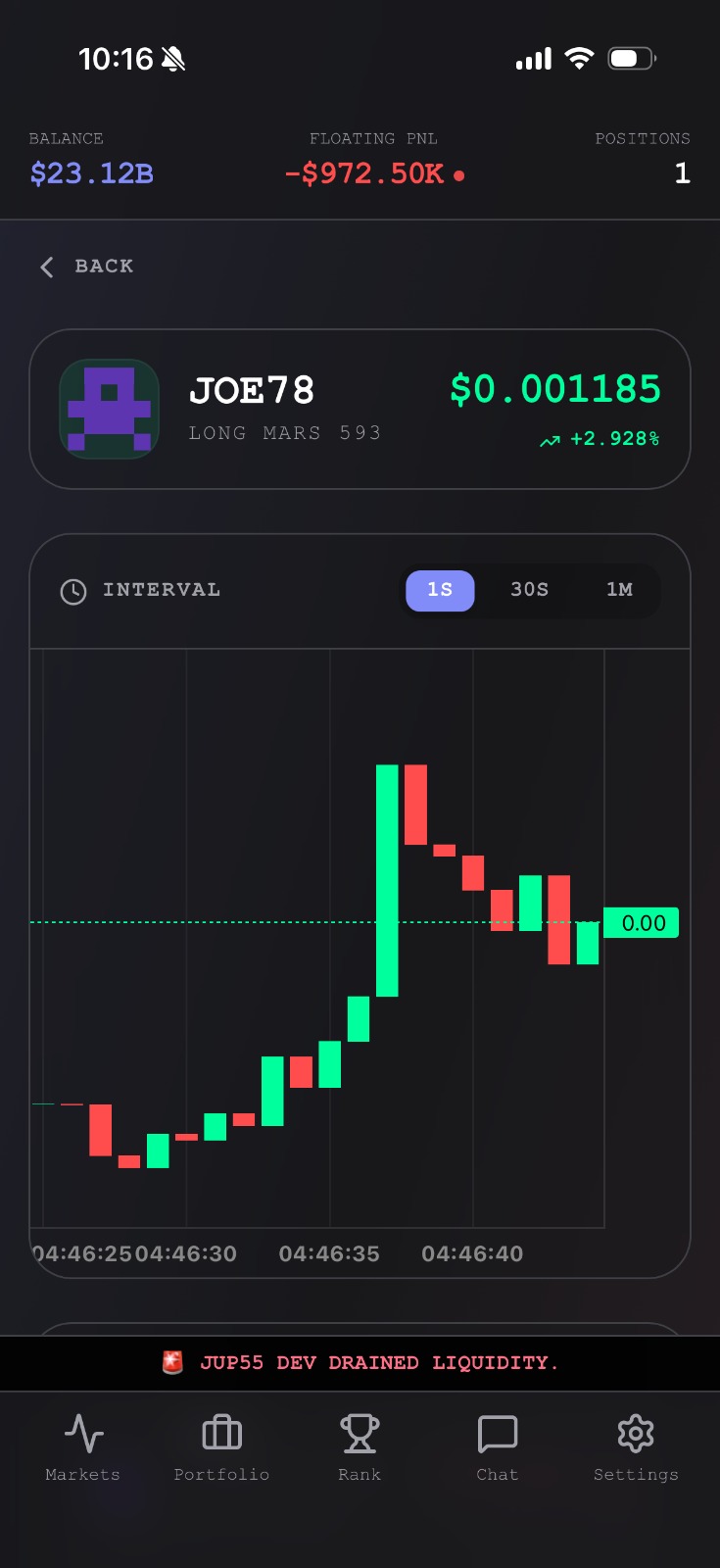This screenshot has height=1568, width=720.
Task: Click the BACK button label
Action: (x=104, y=266)
